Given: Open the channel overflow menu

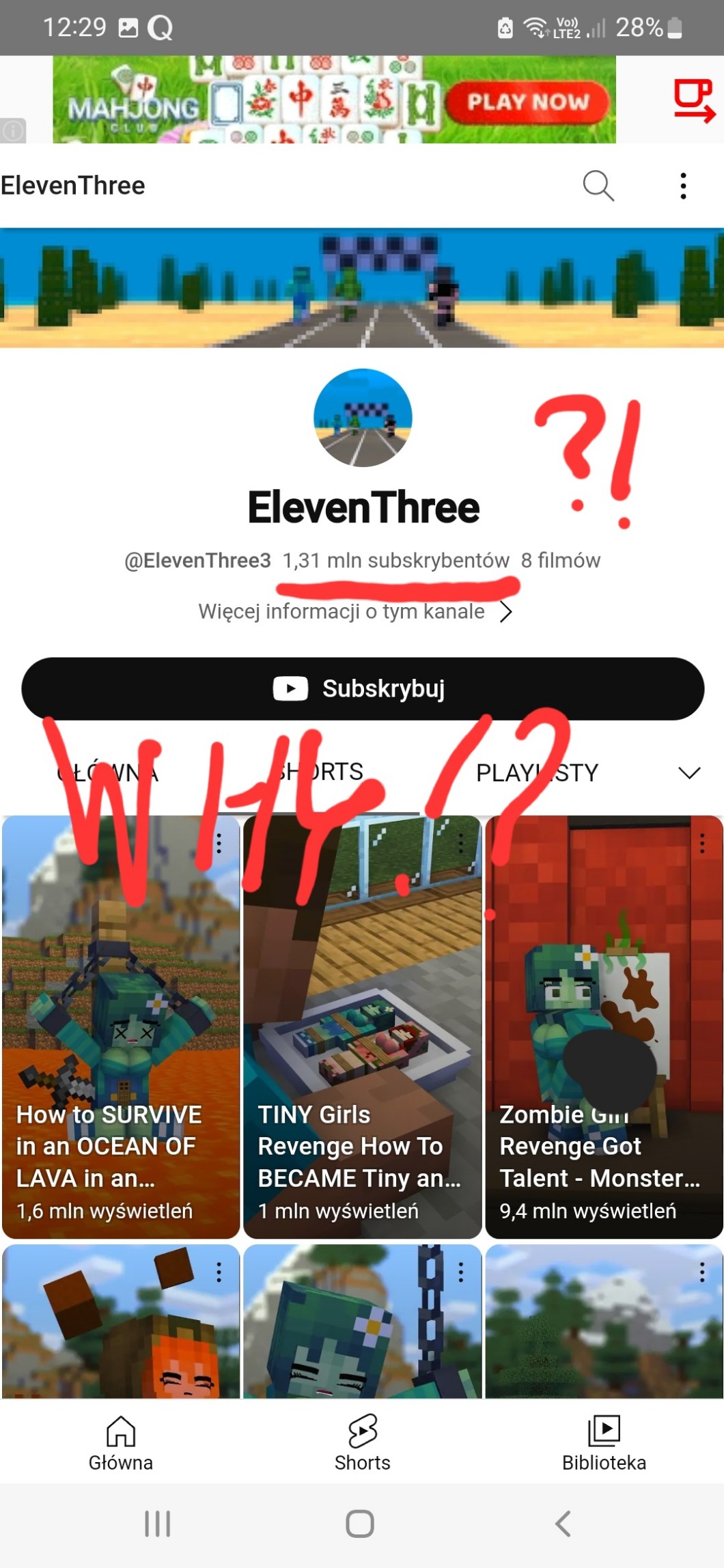Looking at the screenshot, I should [x=683, y=186].
